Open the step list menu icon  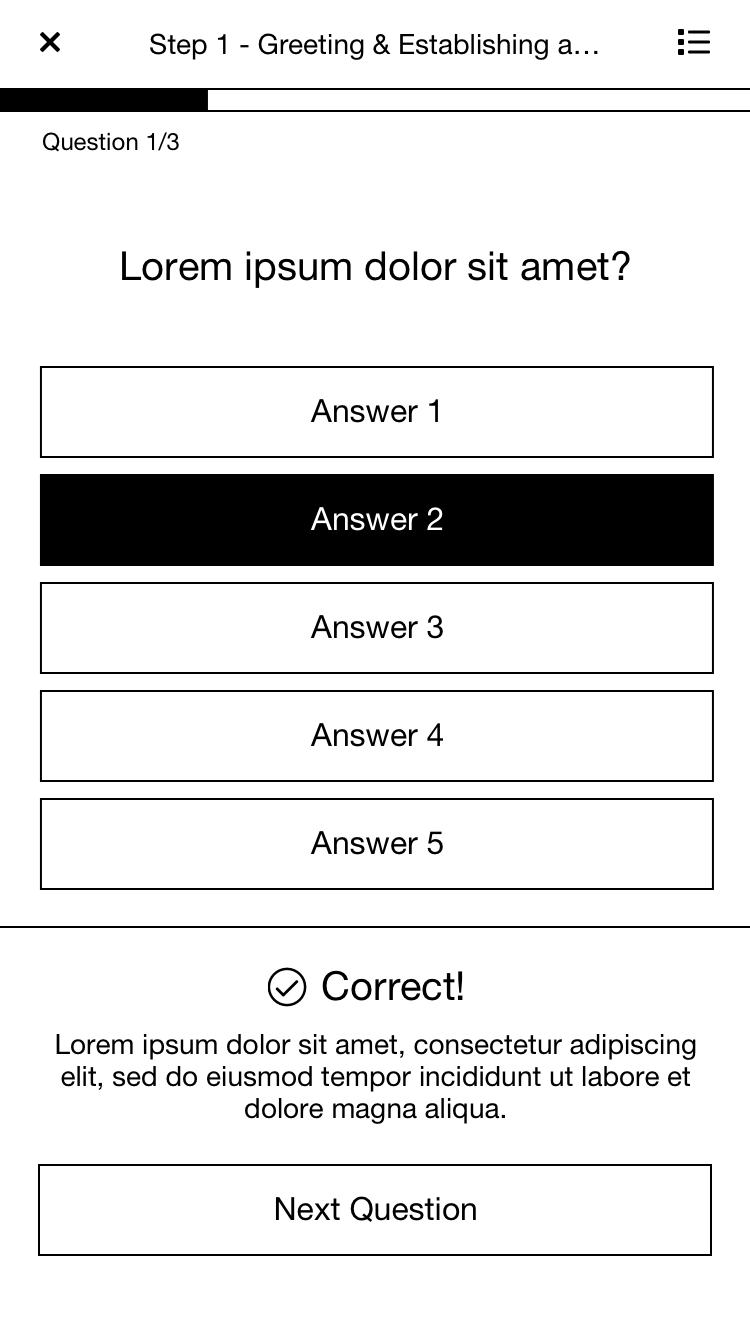pos(694,43)
